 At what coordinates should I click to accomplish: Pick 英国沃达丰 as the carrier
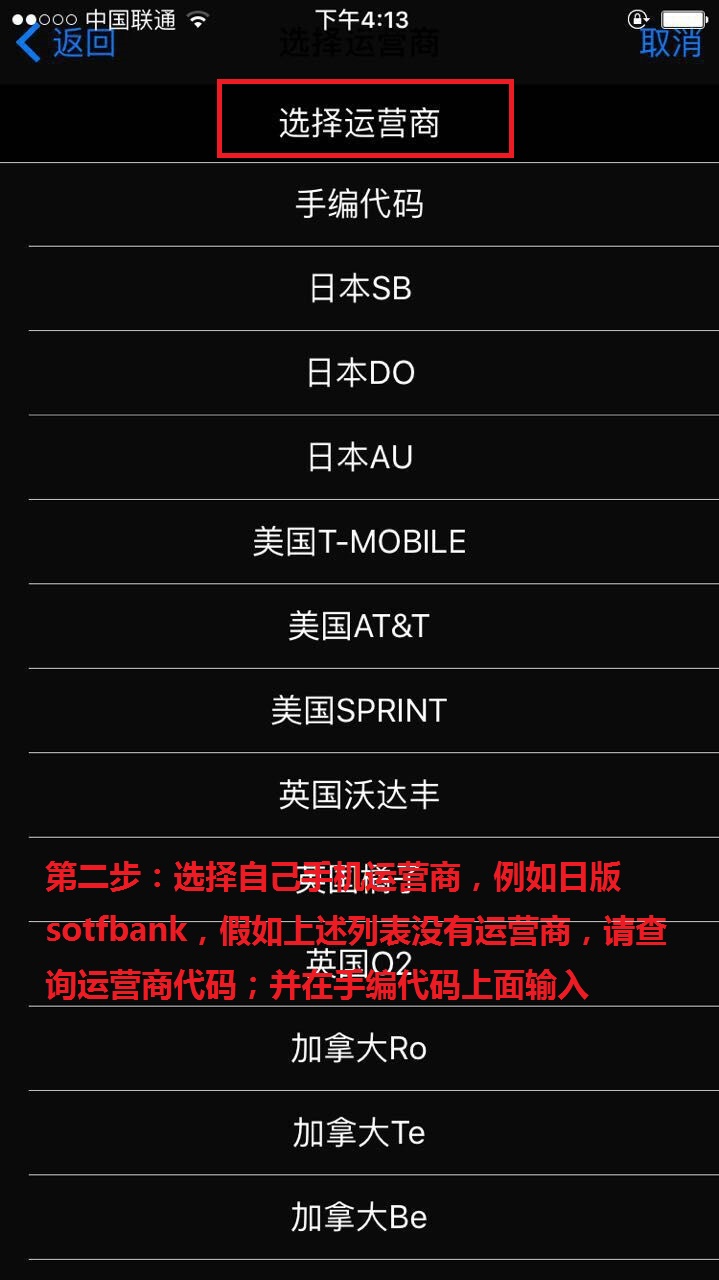click(x=360, y=795)
